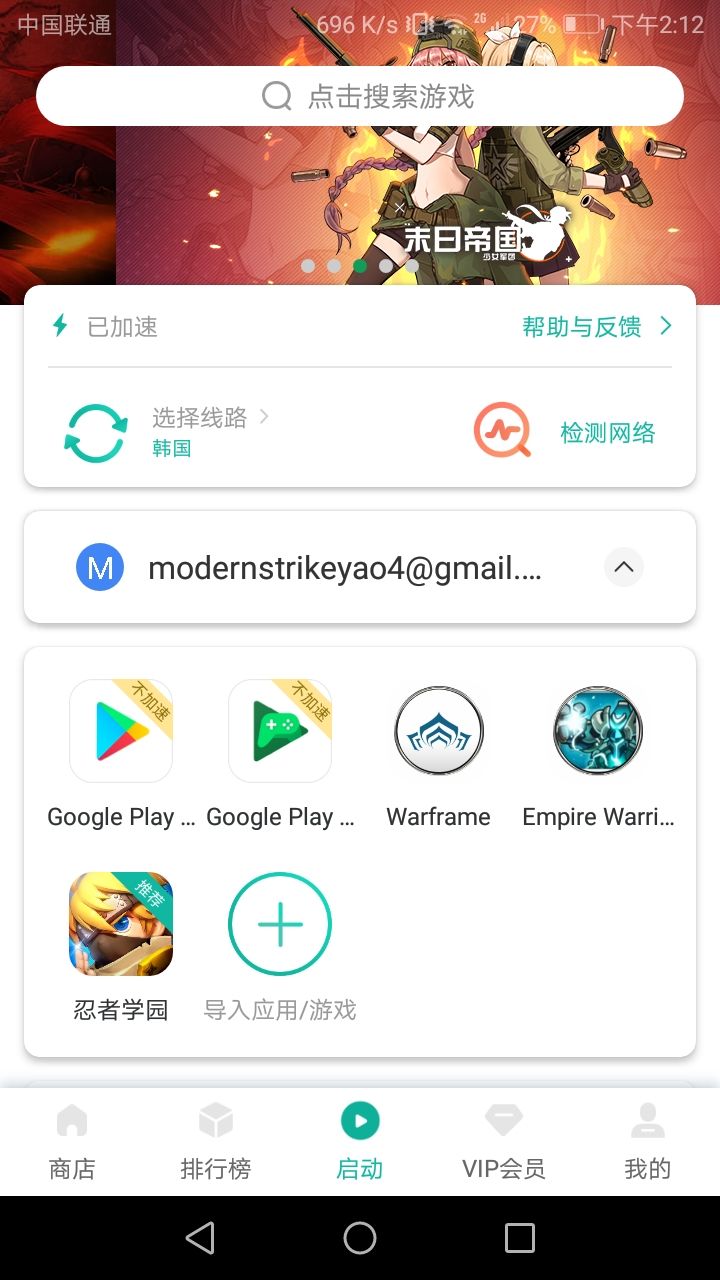
Task: Collapse the account section with the chevron
Action: point(623,567)
